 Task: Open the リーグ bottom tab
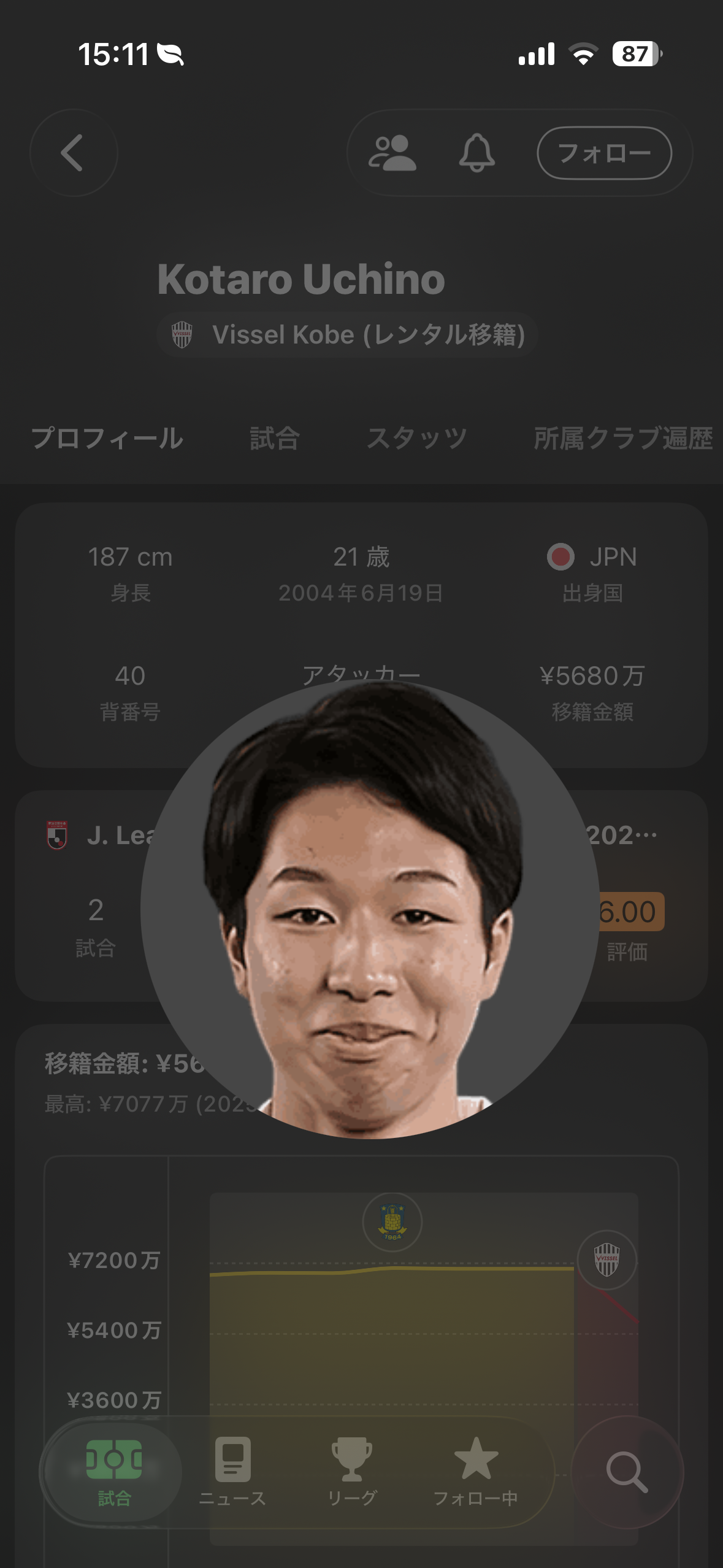[x=351, y=1471]
